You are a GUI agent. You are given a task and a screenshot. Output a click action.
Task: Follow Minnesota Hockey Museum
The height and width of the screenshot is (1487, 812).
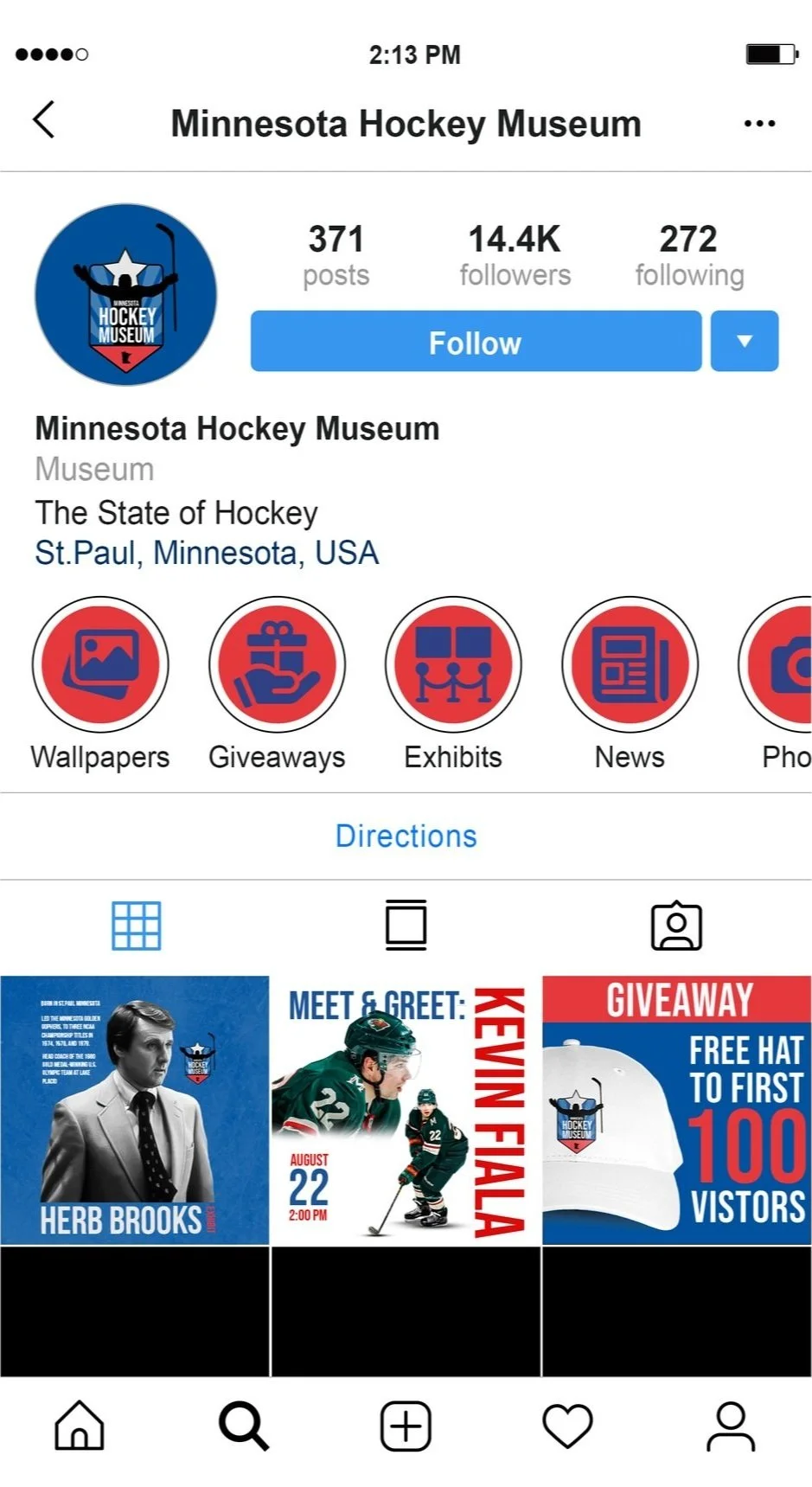(x=475, y=342)
